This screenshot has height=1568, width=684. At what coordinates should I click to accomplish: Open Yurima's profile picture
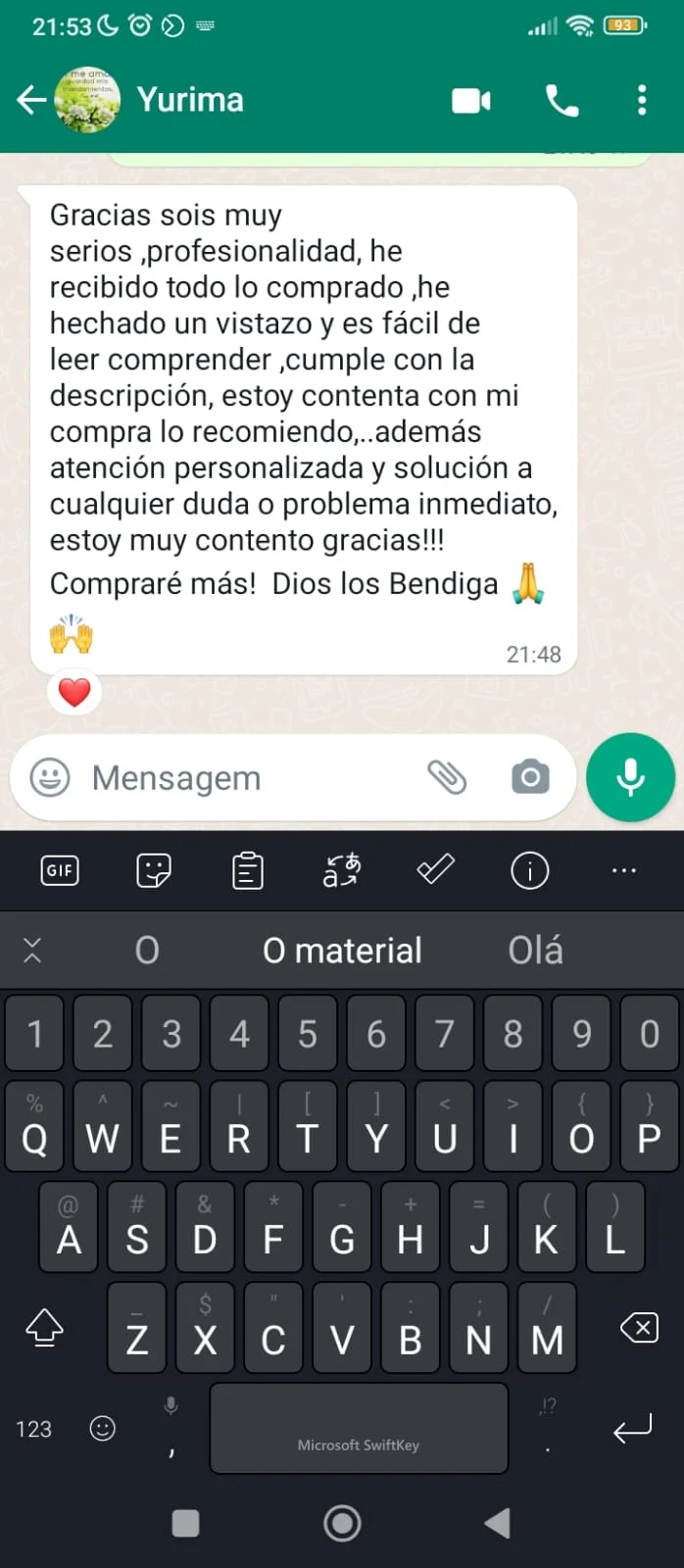pyautogui.click(x=88, y=99)
